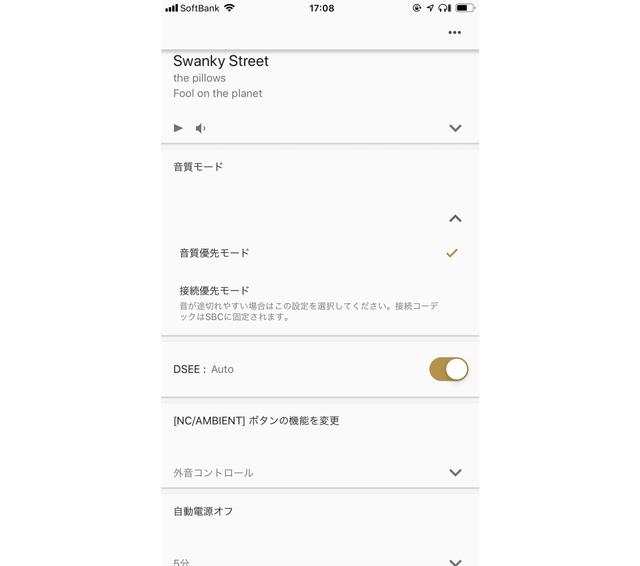Collapse the 音質モード section
The width and height of the screenshot is (640, 566).
coord(455,218)
